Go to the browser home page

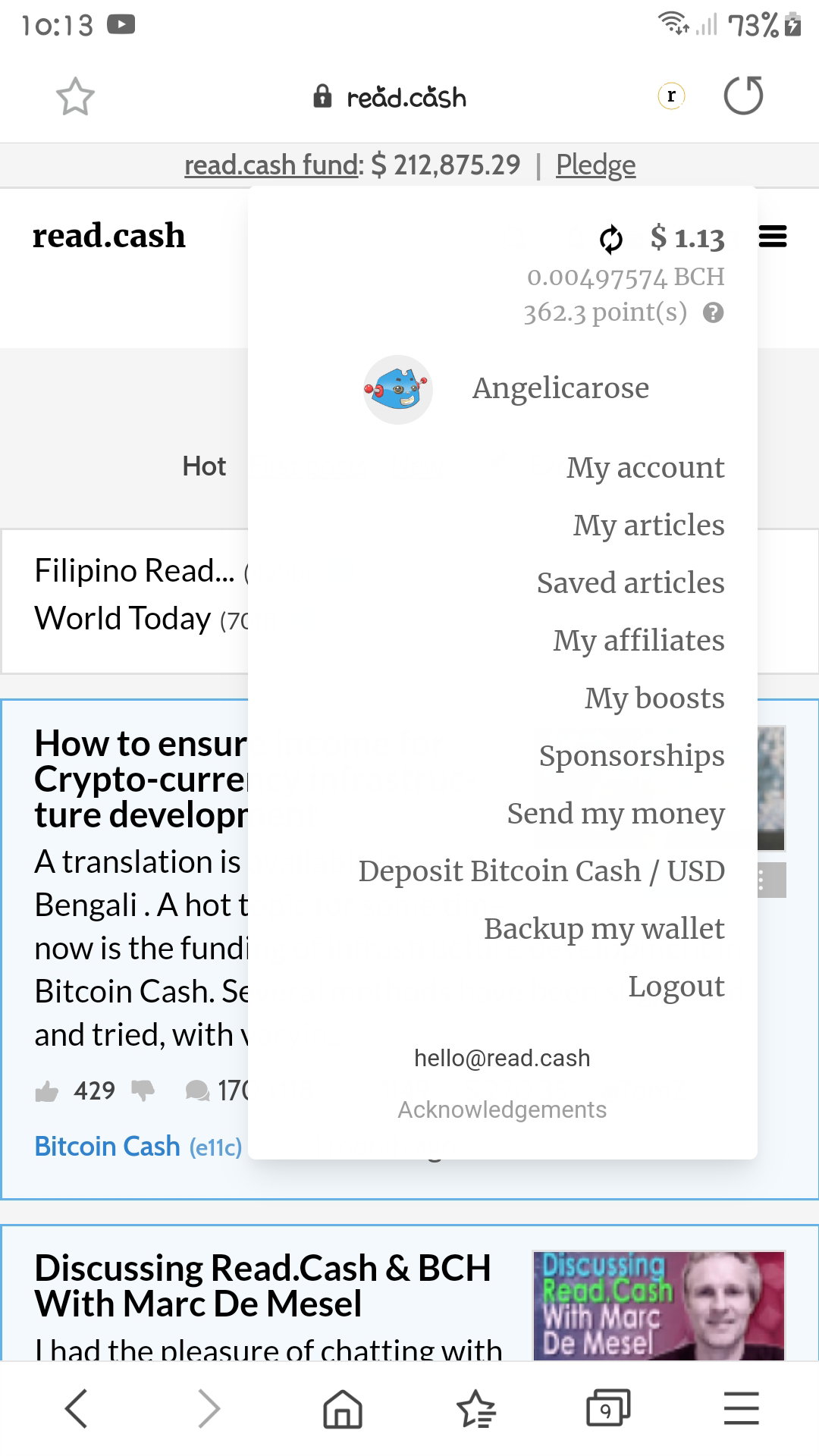(x=343, y=1409)
